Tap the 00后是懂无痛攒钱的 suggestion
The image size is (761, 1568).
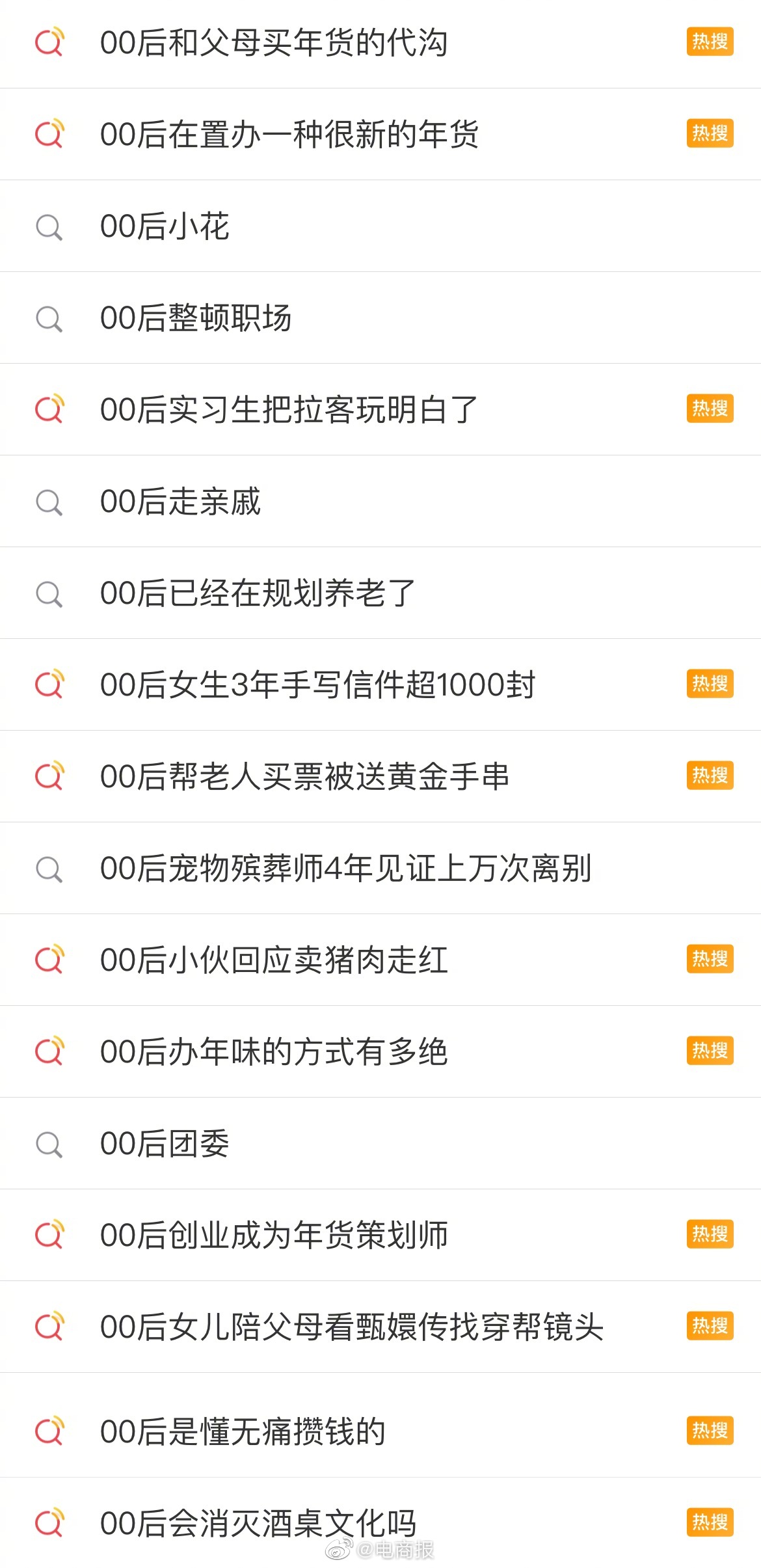[243, 1431]
